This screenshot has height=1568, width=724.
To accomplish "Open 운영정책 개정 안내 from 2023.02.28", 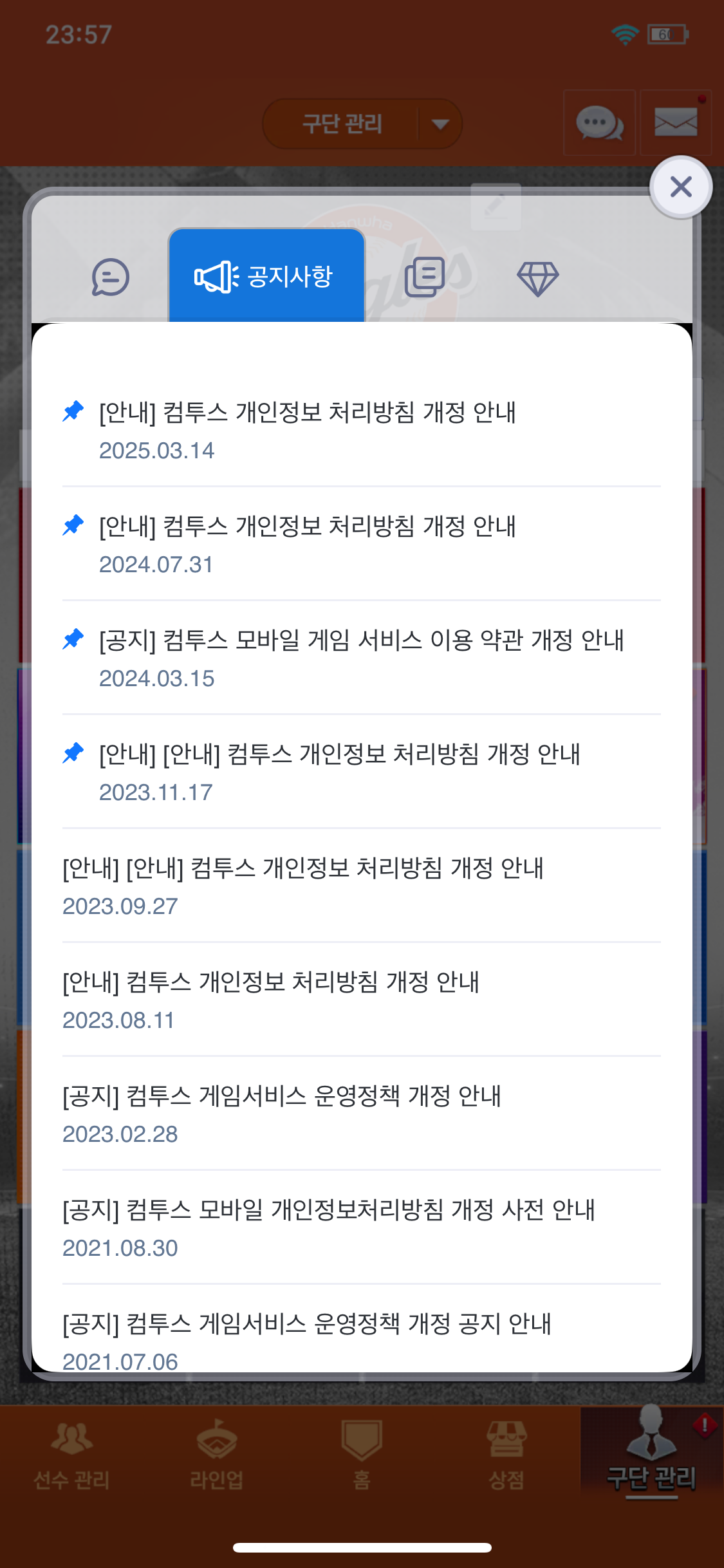I will [x=362, y=1114].
